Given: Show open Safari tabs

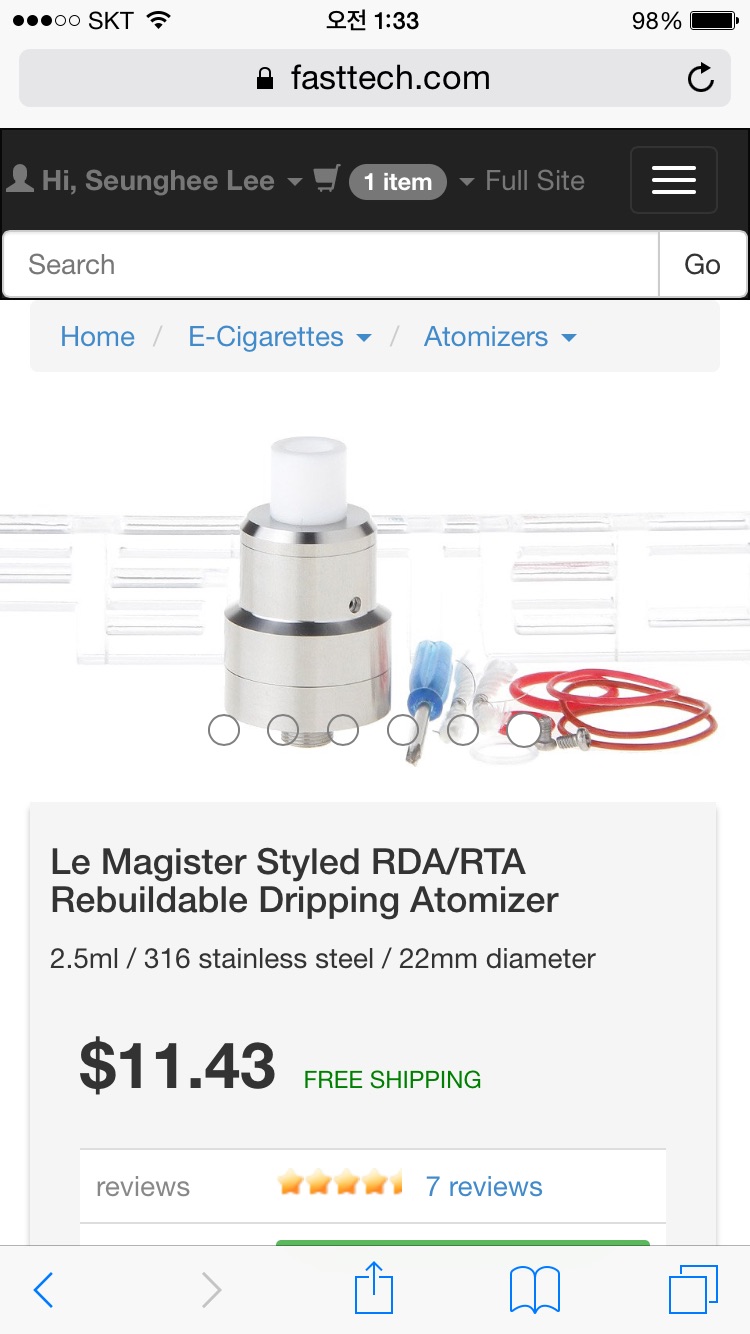Looking at the screenshot, I should (693, 1290).
